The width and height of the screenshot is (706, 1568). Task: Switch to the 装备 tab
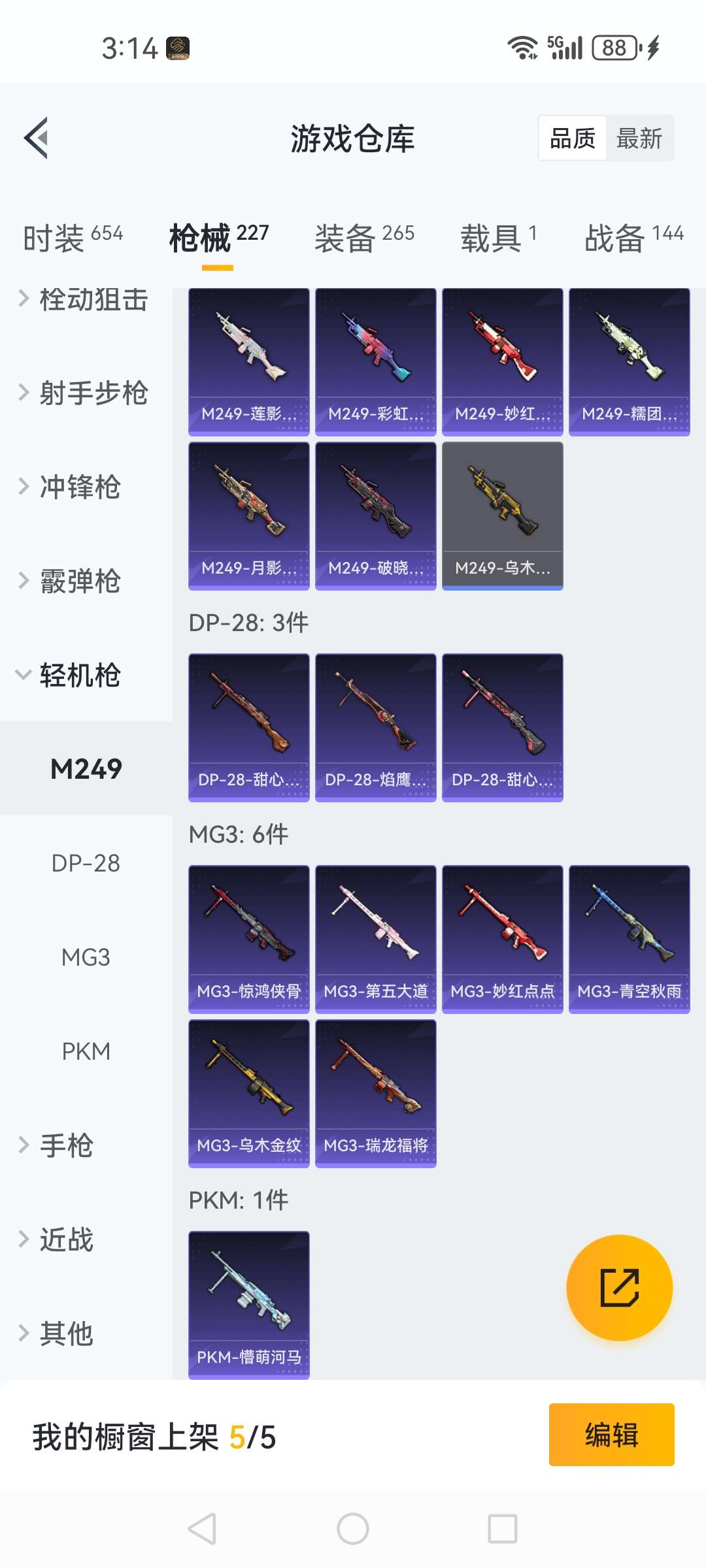tap(364, 237)
